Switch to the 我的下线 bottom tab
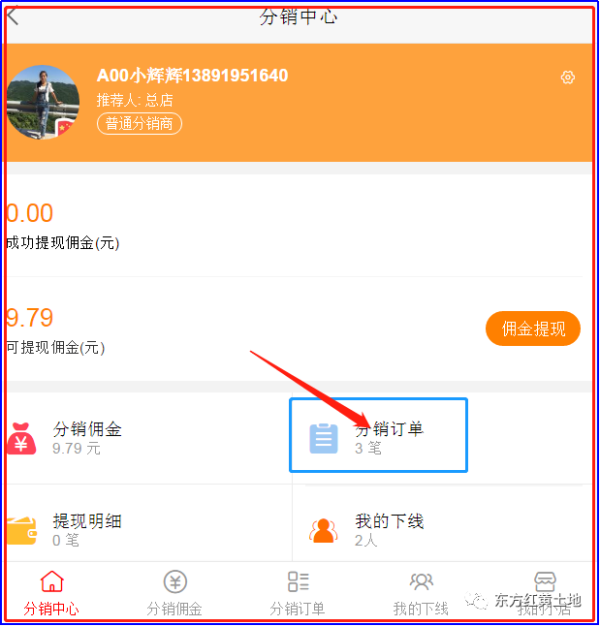 (x=420, y=594)
